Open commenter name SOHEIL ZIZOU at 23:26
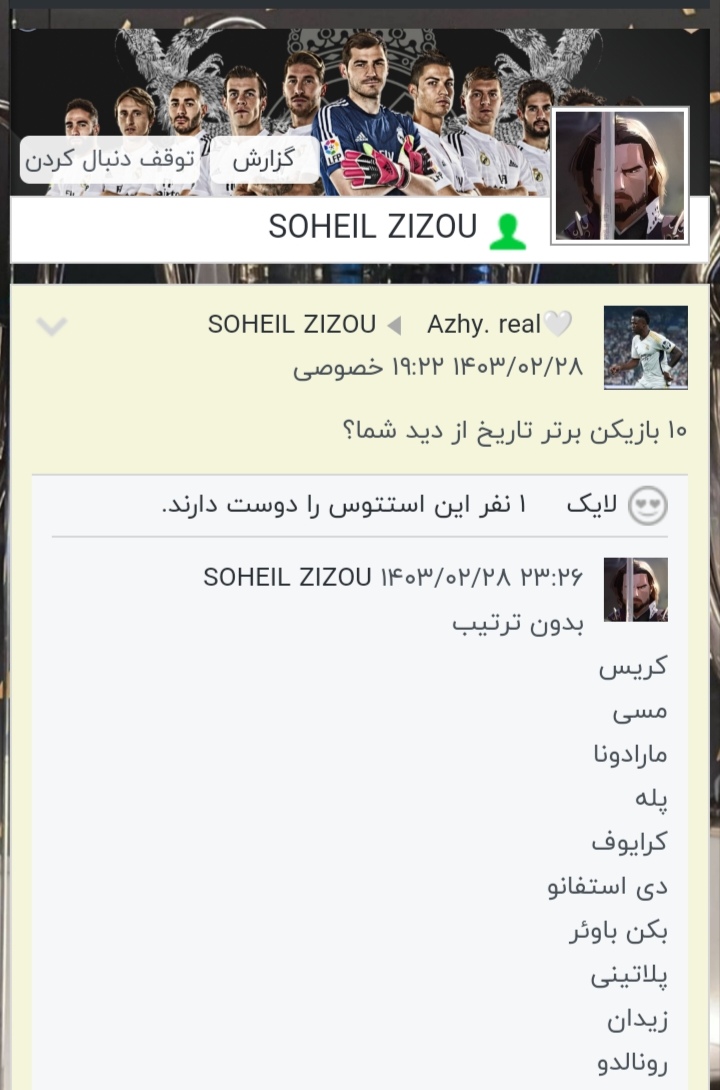The height and width of the screenshot is (1090, 720). click(x=287, y=577)
